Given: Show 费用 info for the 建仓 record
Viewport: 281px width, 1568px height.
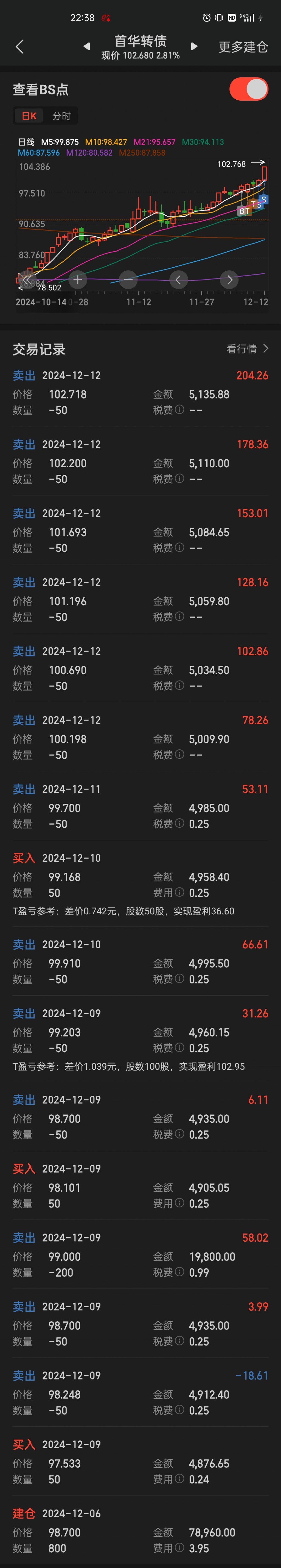Looking at the screenshot, I should point(179,1547).
